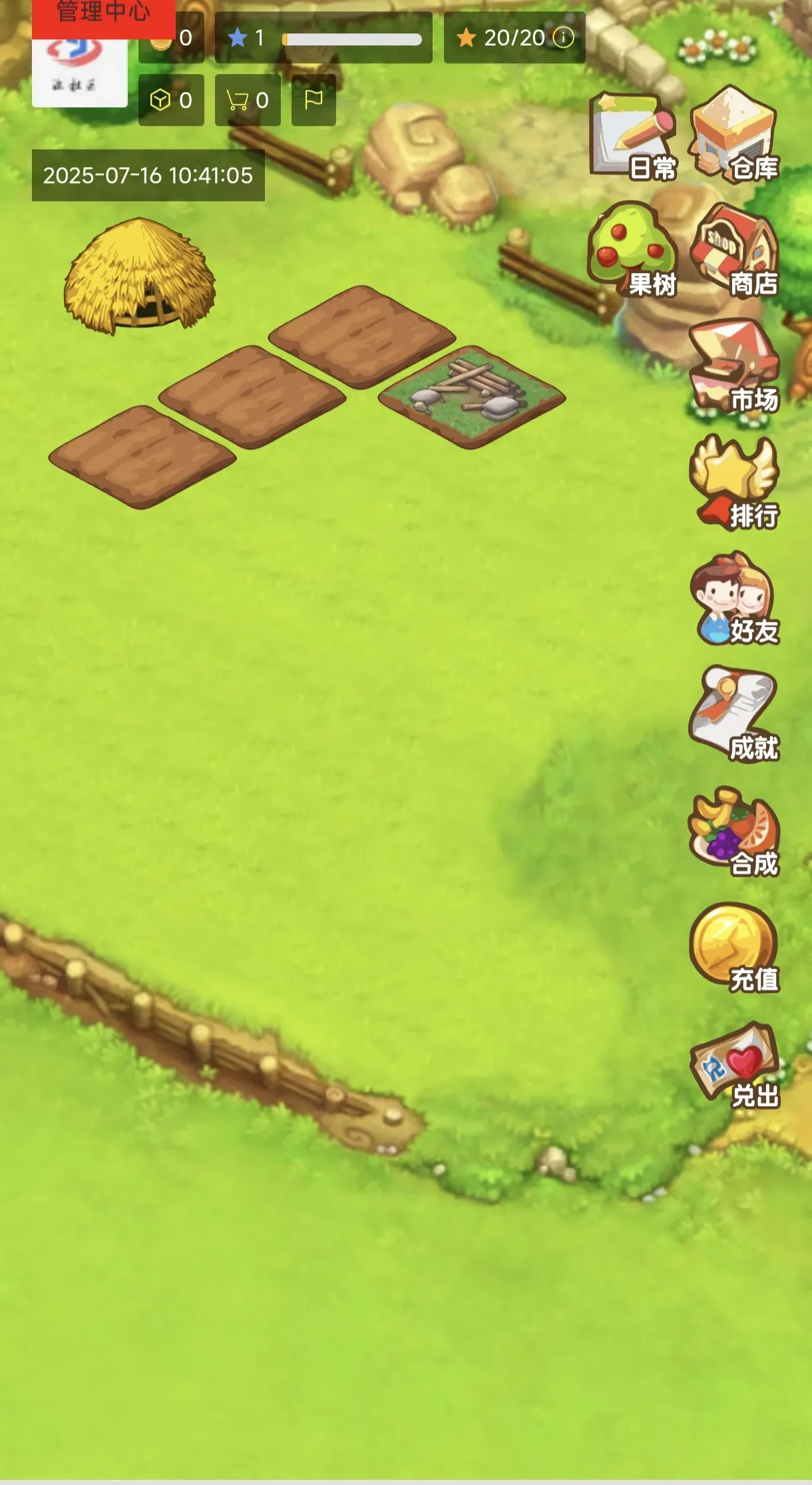Open the 合成 synthesis menu
Screen dimensions: 812x1485
coord(734,830)
